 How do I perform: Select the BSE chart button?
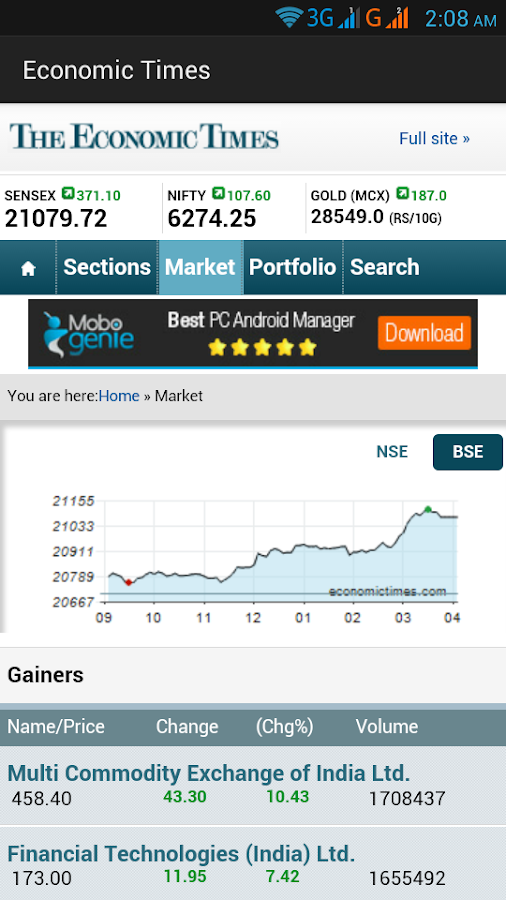[x=468, y=452]
